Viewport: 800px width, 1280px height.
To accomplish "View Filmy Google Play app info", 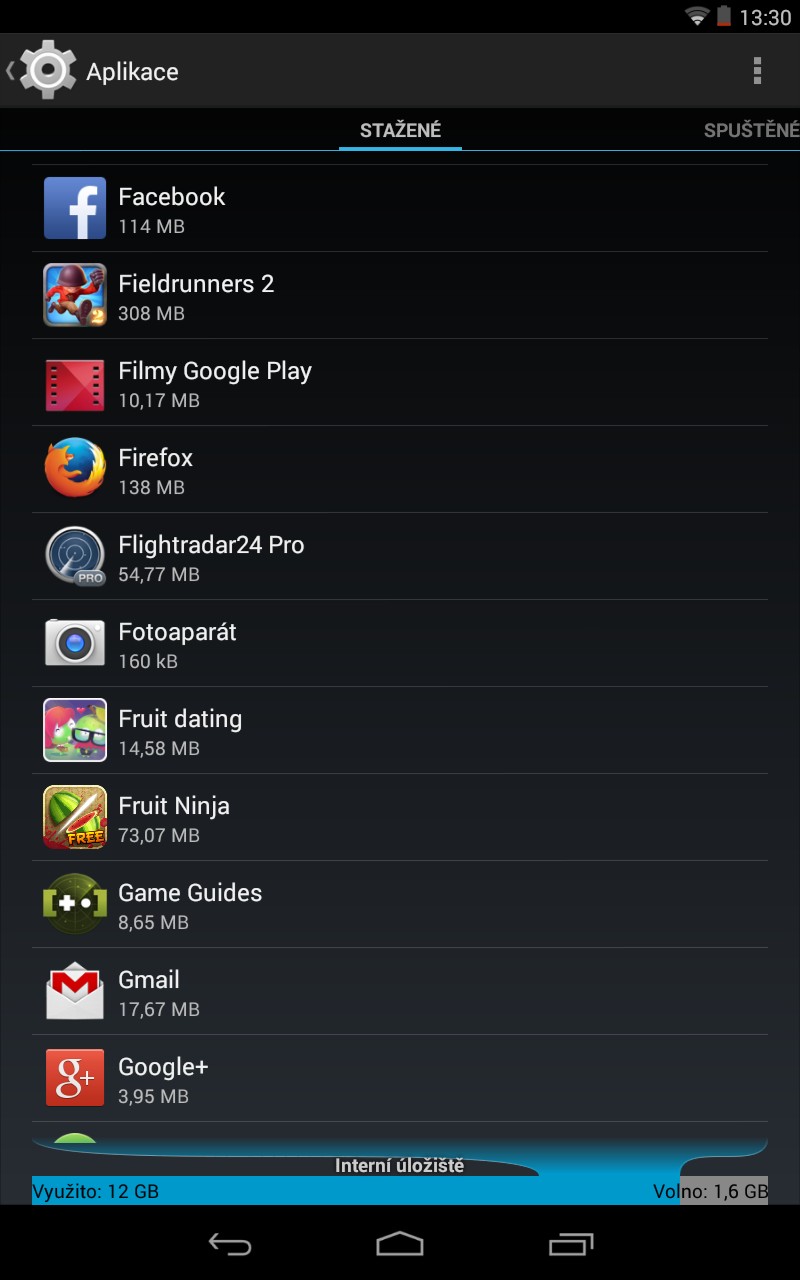I will pyautogui.click(x=400, y=382).
